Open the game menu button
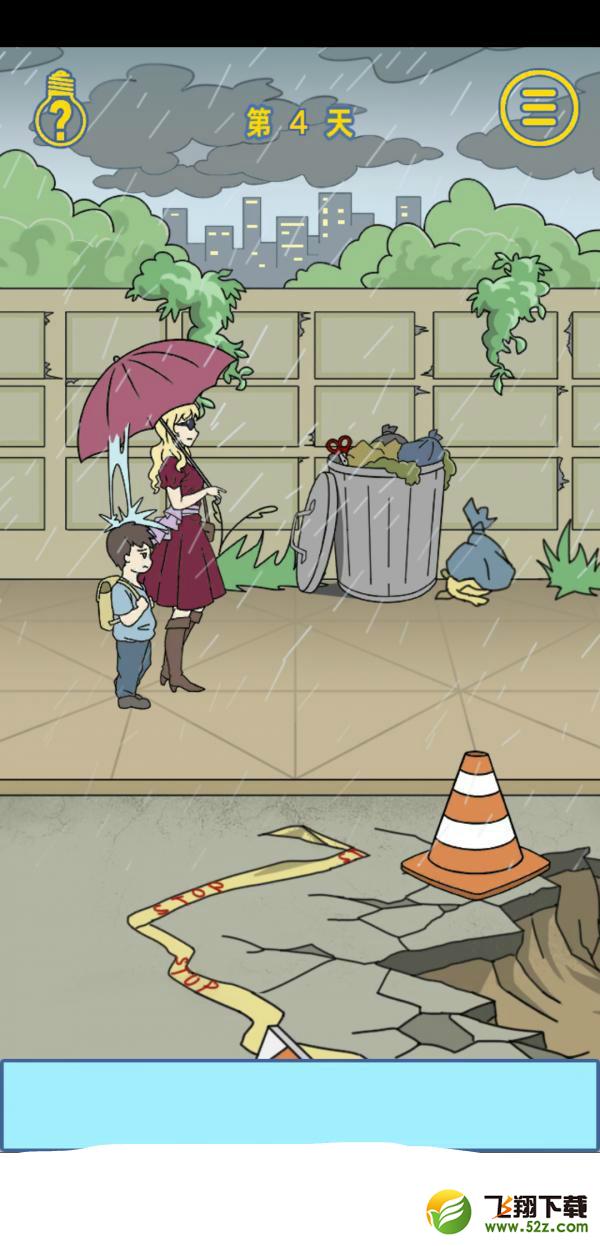600x1246 pixels. (538, 107)
